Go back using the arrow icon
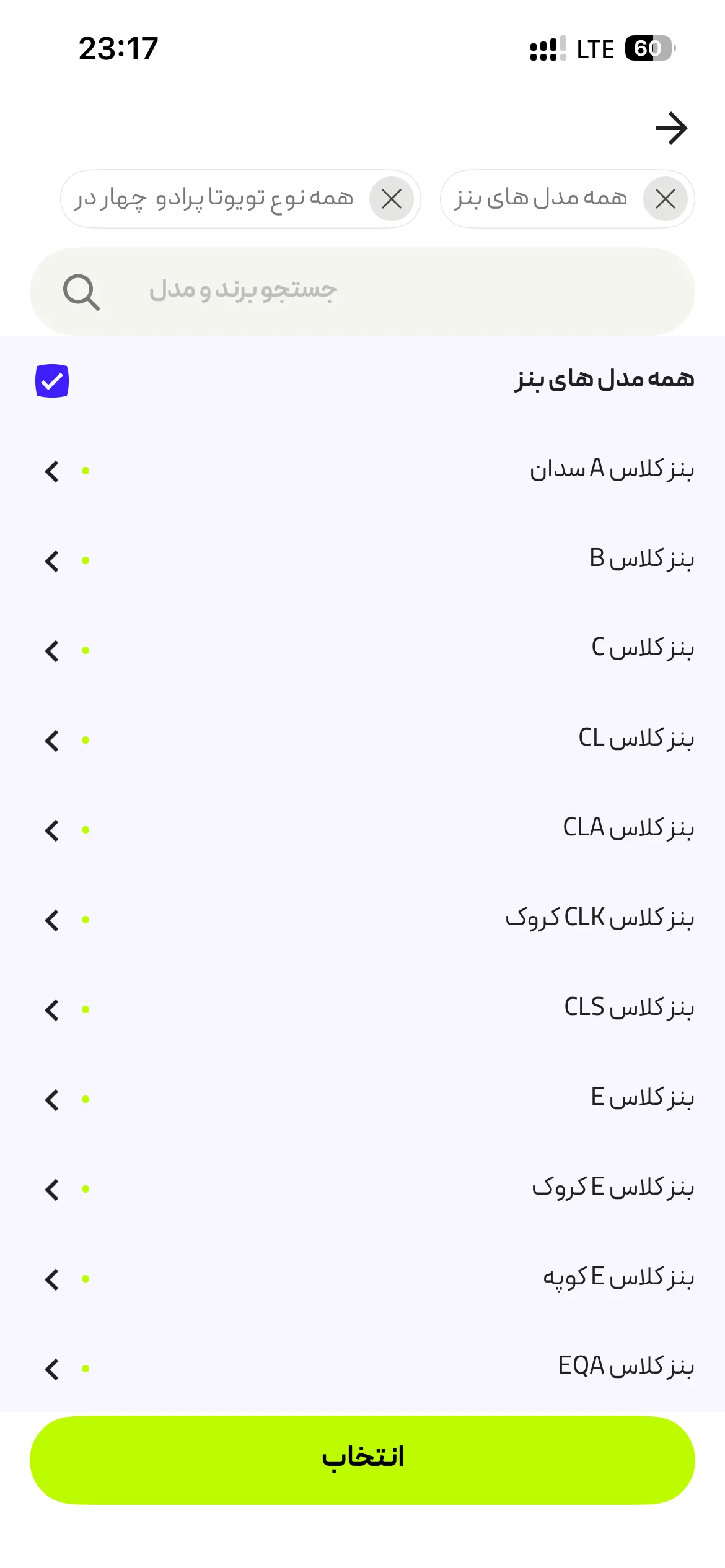Screen dimensions: 725x1568 pos(672,128)
